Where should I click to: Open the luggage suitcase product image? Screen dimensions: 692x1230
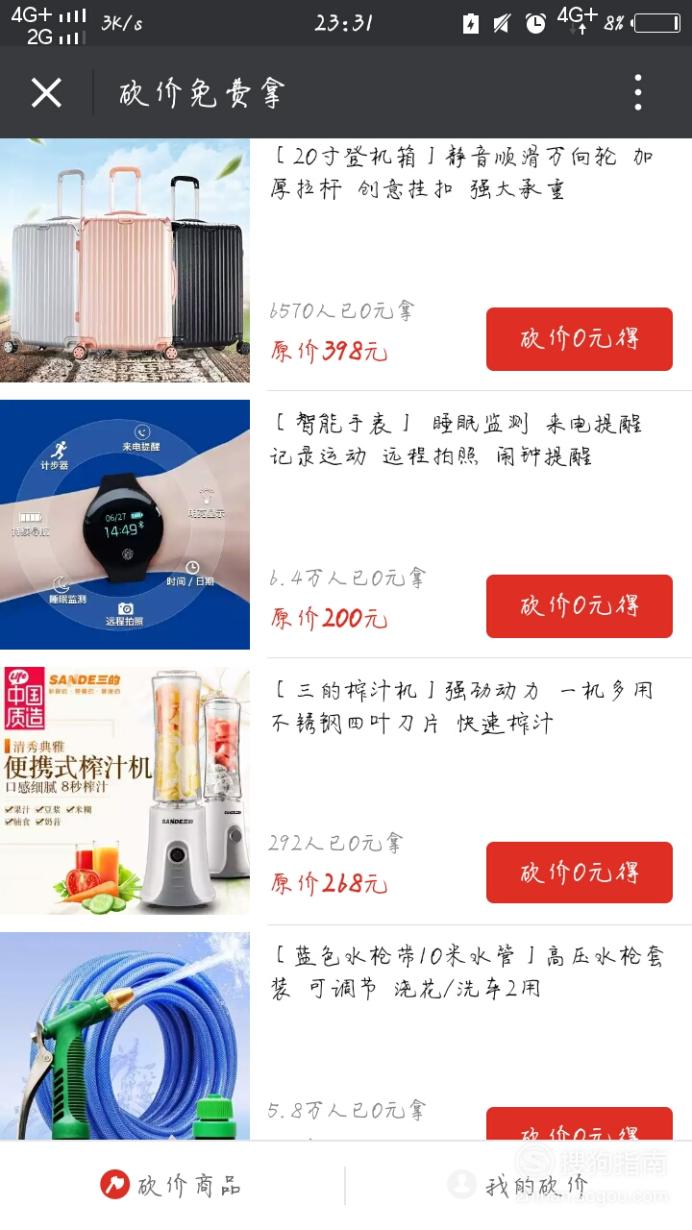[x=125, y=261]
